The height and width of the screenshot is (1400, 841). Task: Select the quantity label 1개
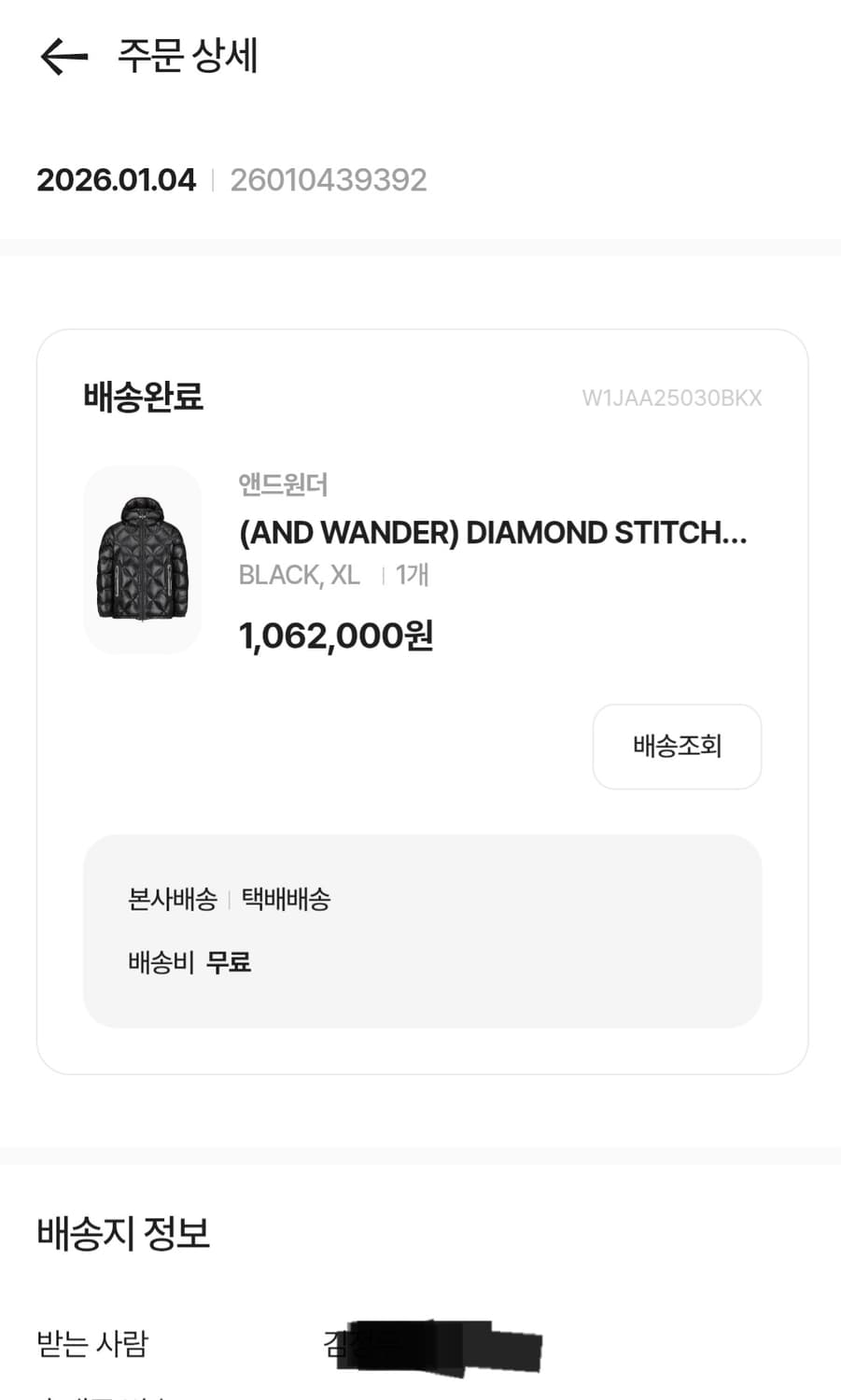pos(411,575)
